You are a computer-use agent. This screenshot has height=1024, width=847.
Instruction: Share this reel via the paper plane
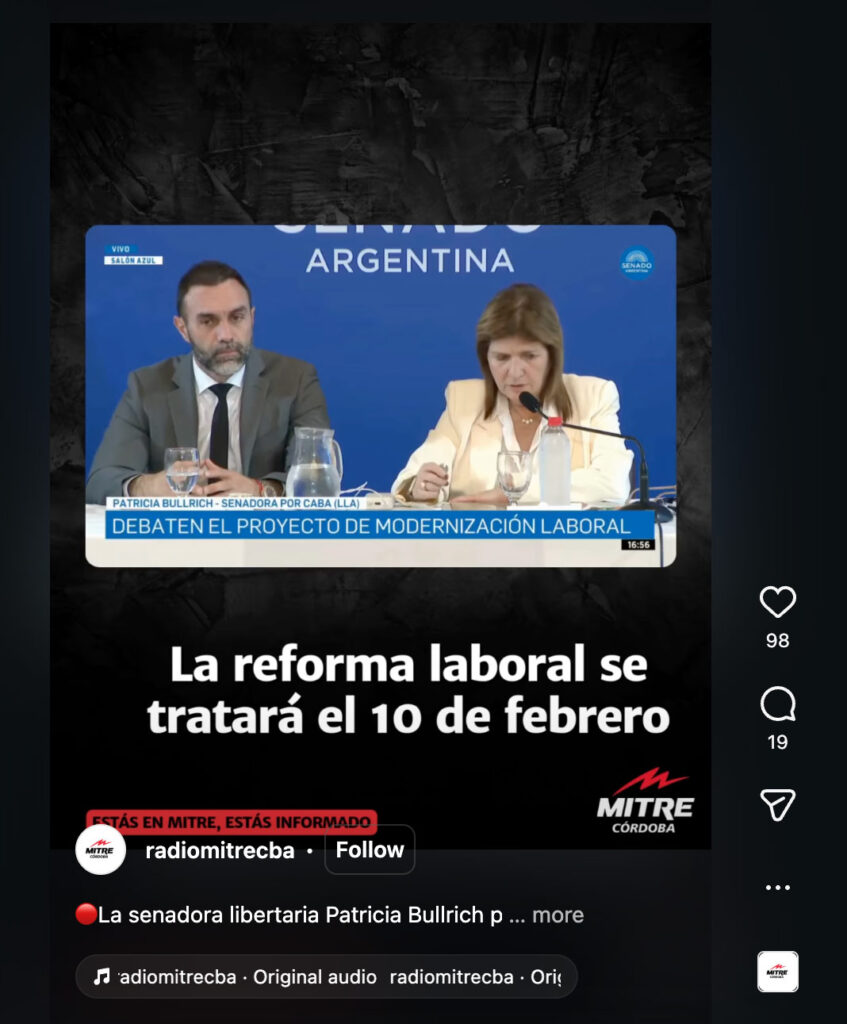[777, 805]
